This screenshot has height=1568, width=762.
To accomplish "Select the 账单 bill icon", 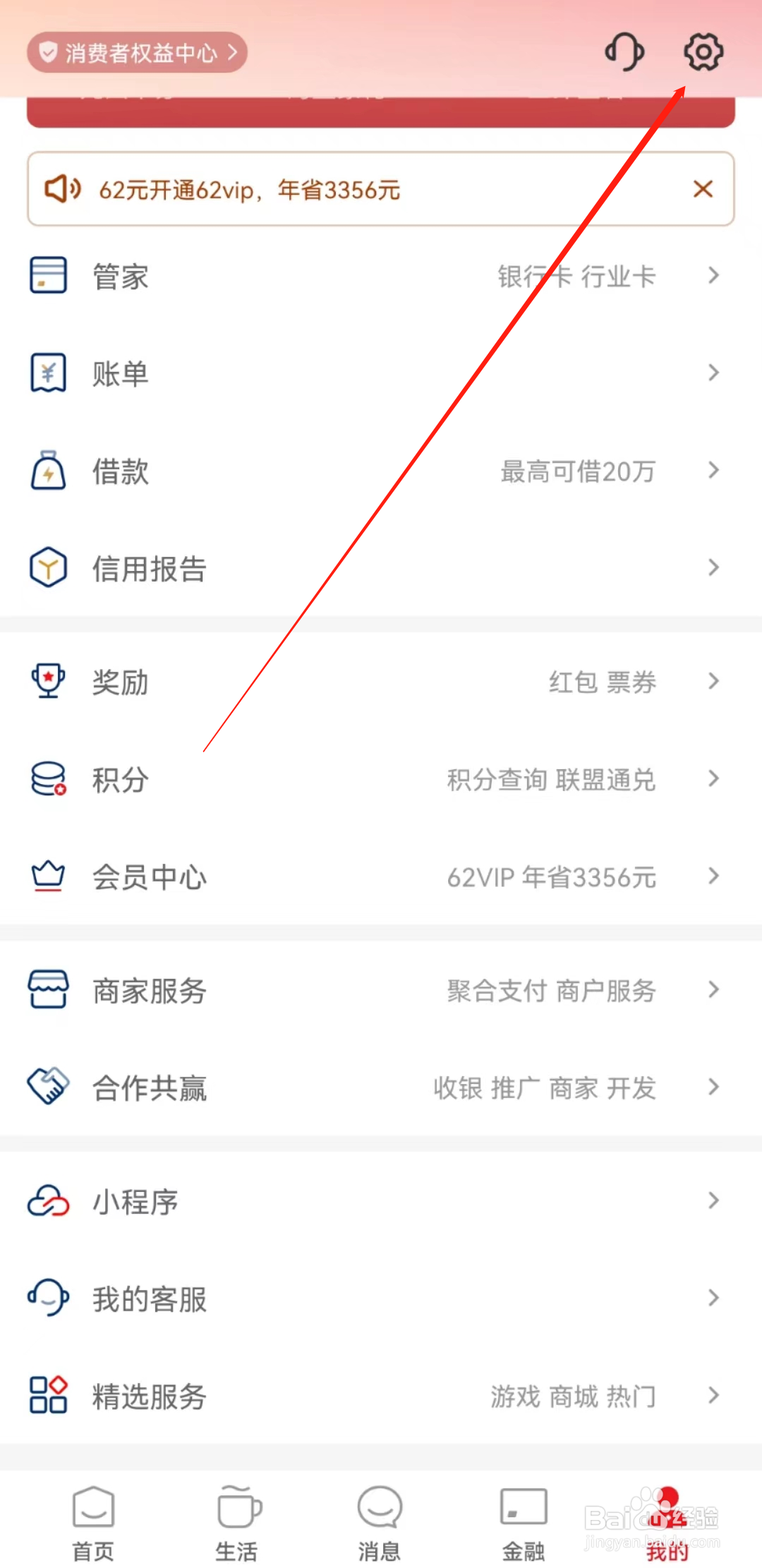I will pyautogui.click(x=47, y=373).
